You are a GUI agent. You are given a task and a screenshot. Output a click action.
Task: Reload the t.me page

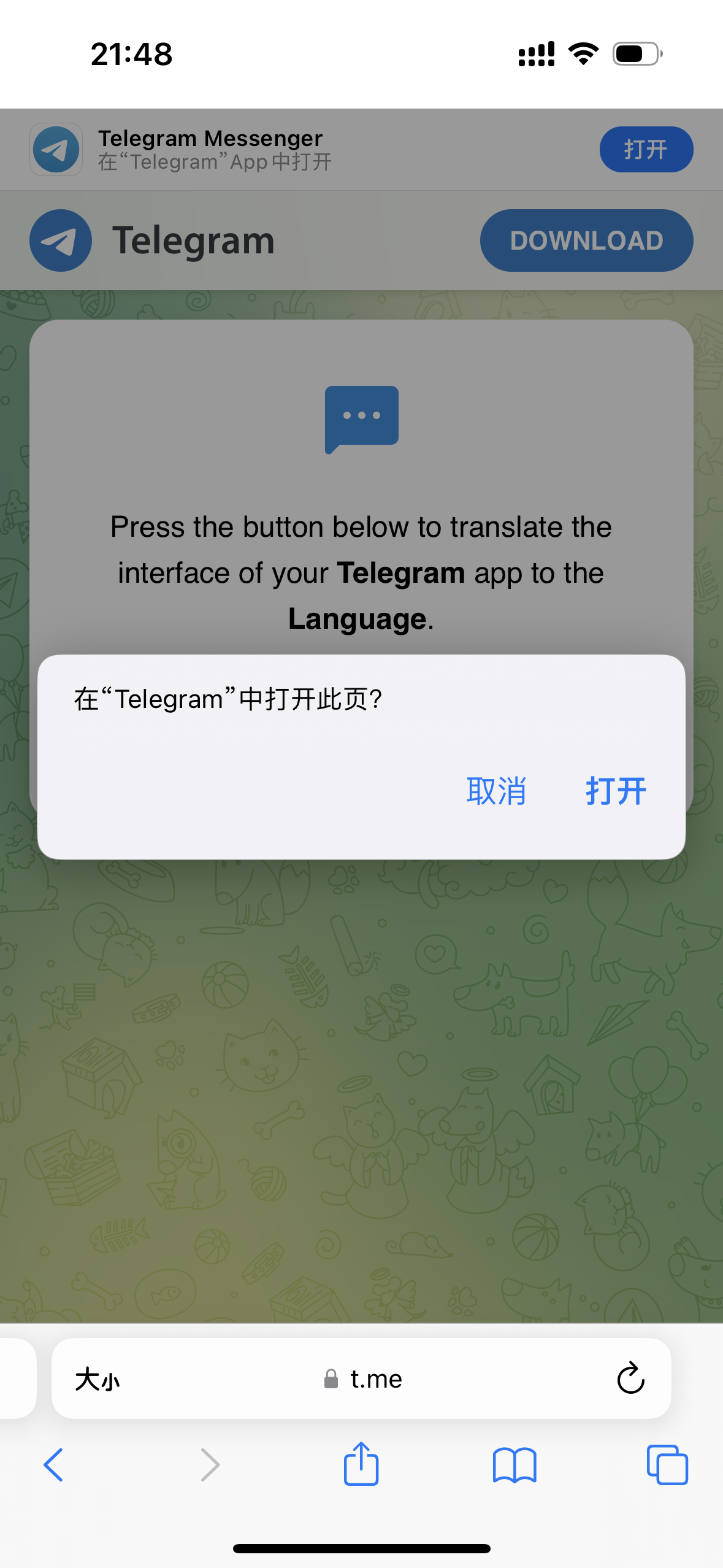click(x=630, y=1379)
